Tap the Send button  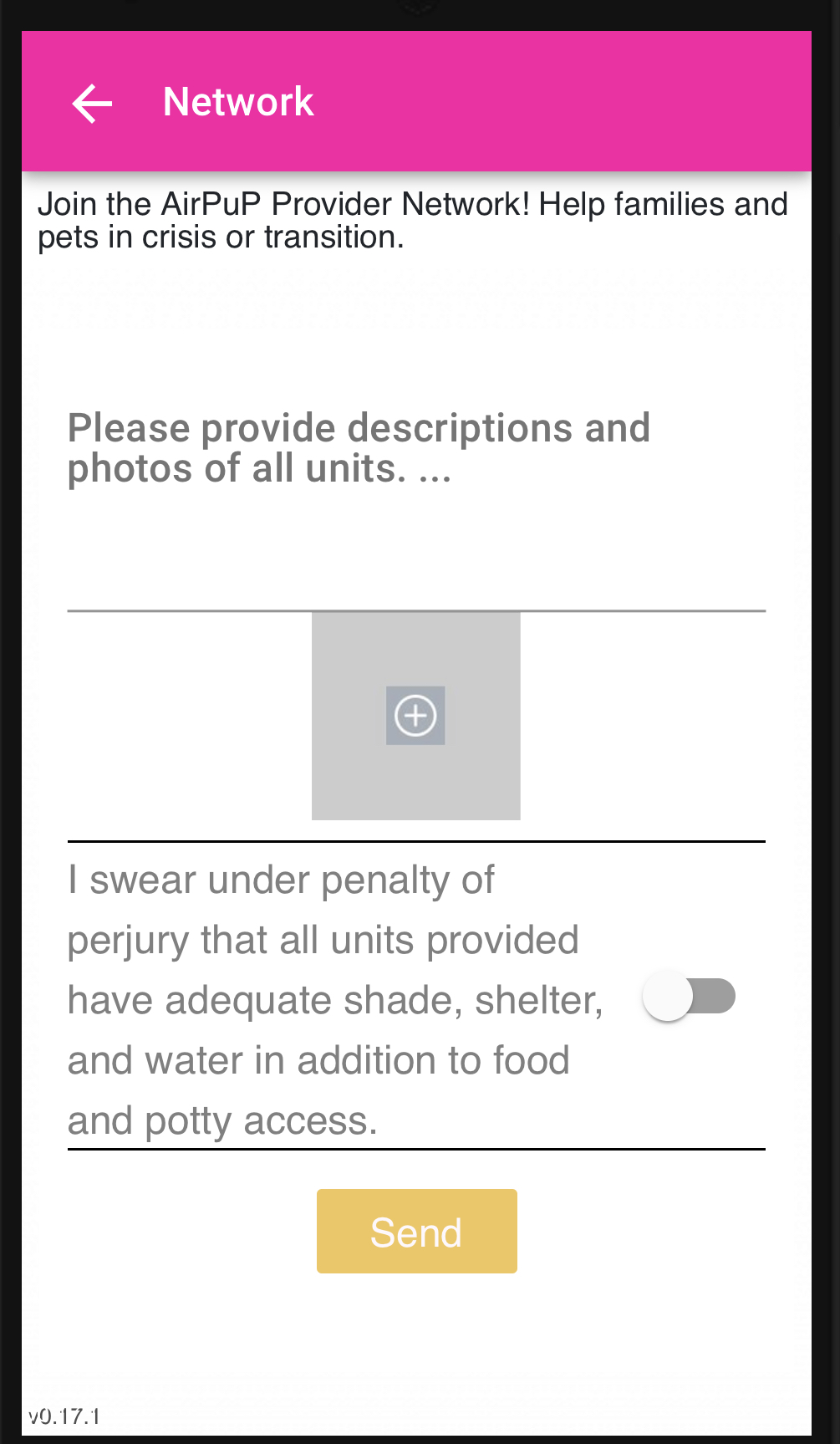[x=416, y=1232]
